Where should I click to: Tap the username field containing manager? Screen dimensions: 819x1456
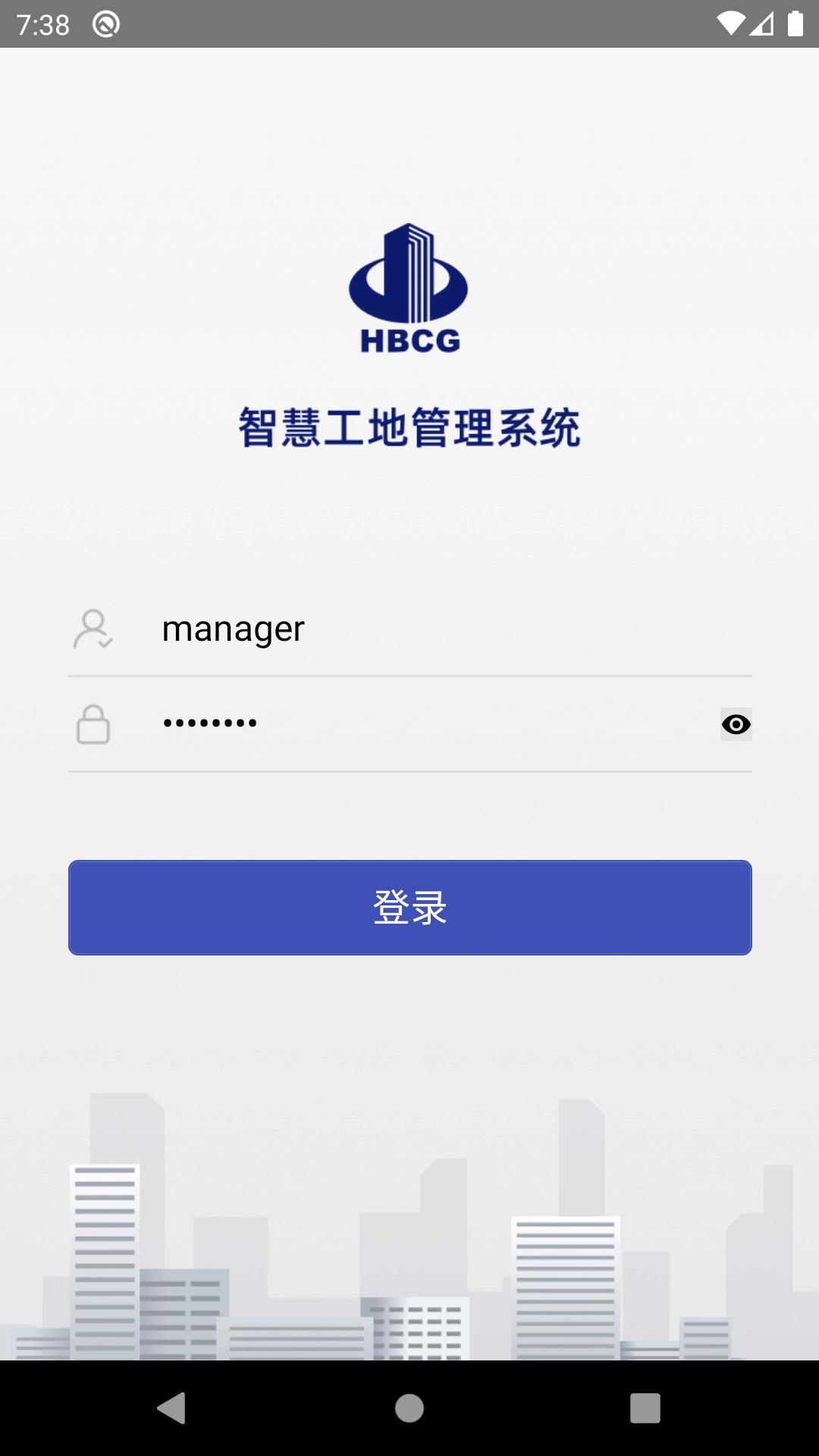point(440,629)
